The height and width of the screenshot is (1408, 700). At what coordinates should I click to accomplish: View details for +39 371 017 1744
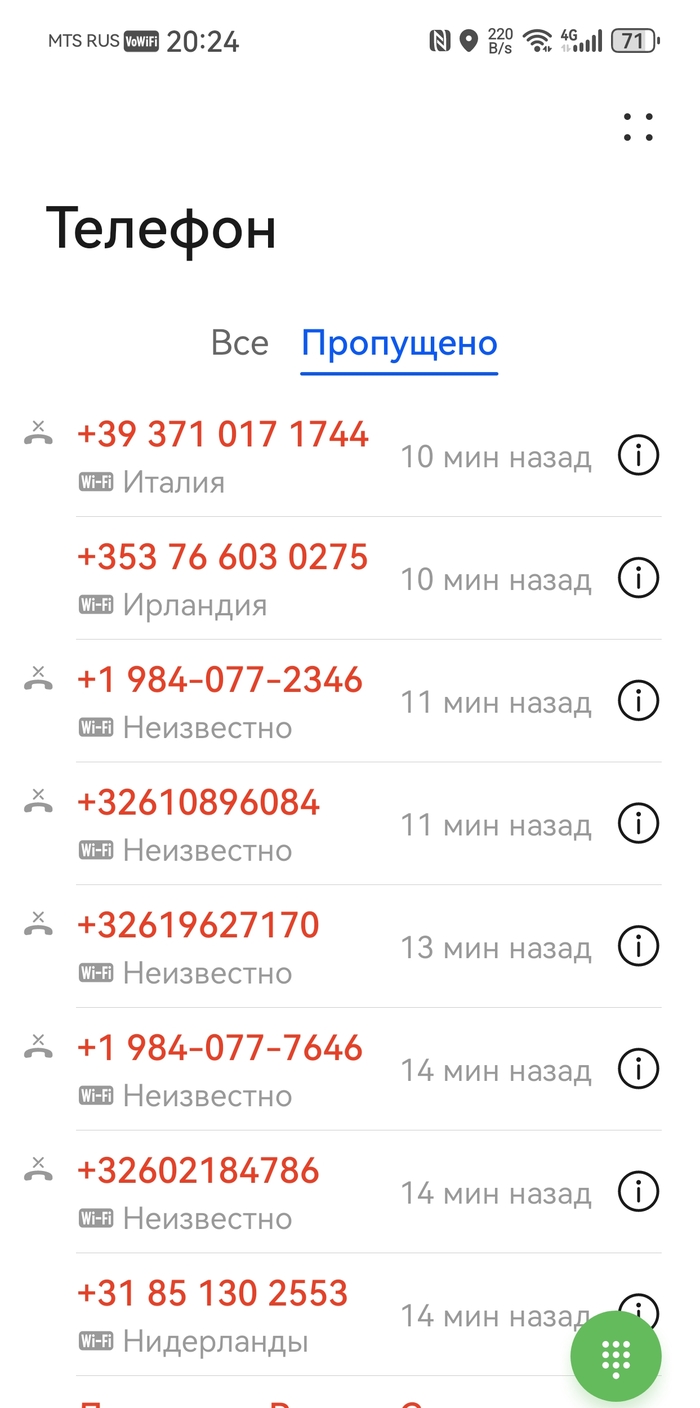638,456
